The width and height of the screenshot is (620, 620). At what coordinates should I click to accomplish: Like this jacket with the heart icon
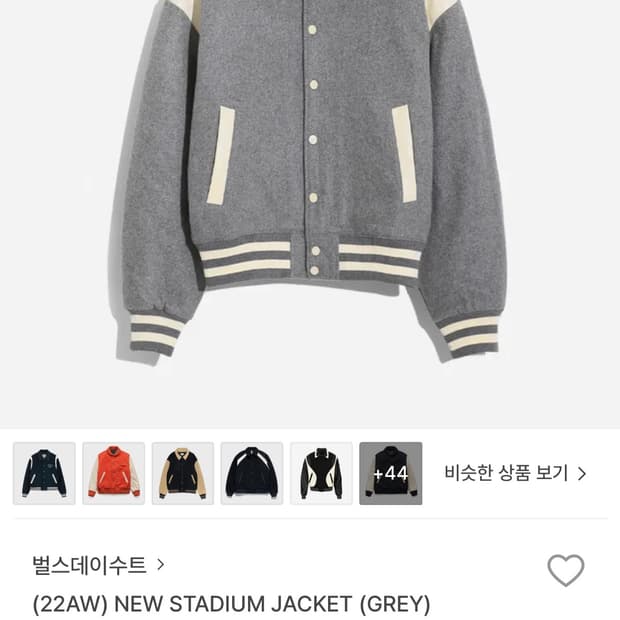(565, 570)
